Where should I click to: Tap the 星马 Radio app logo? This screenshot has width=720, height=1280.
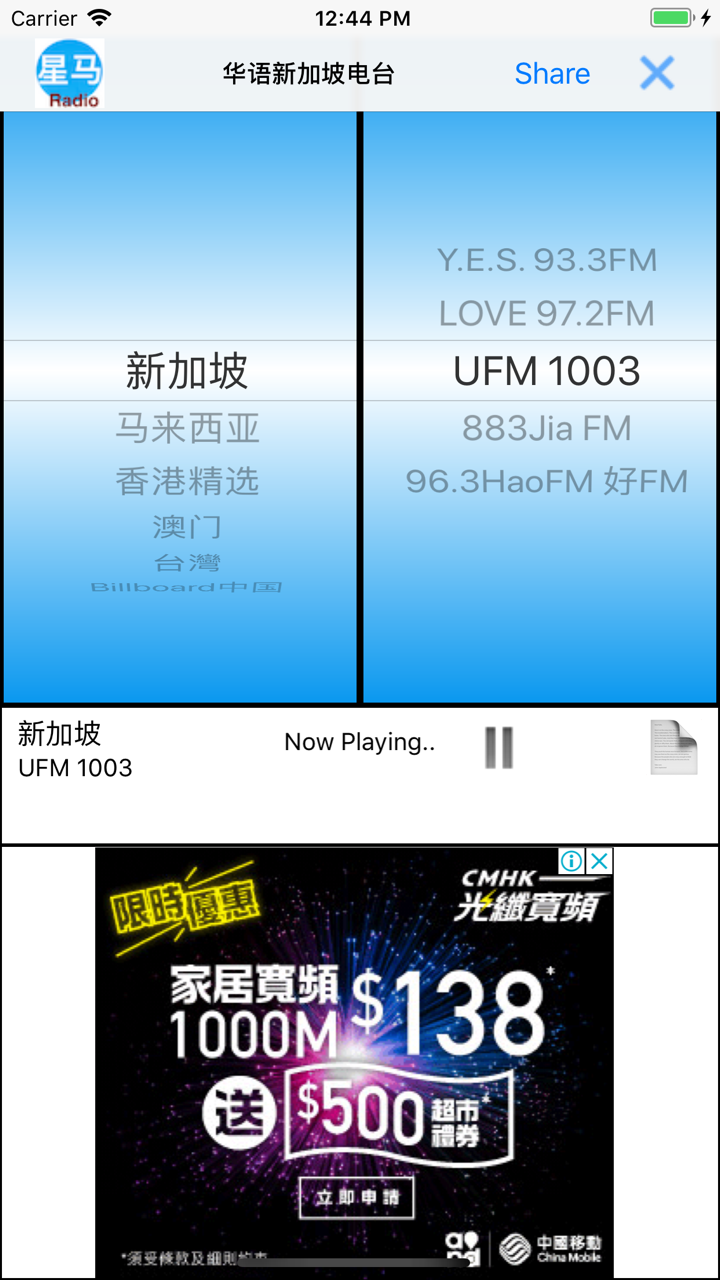click(69, 72)
